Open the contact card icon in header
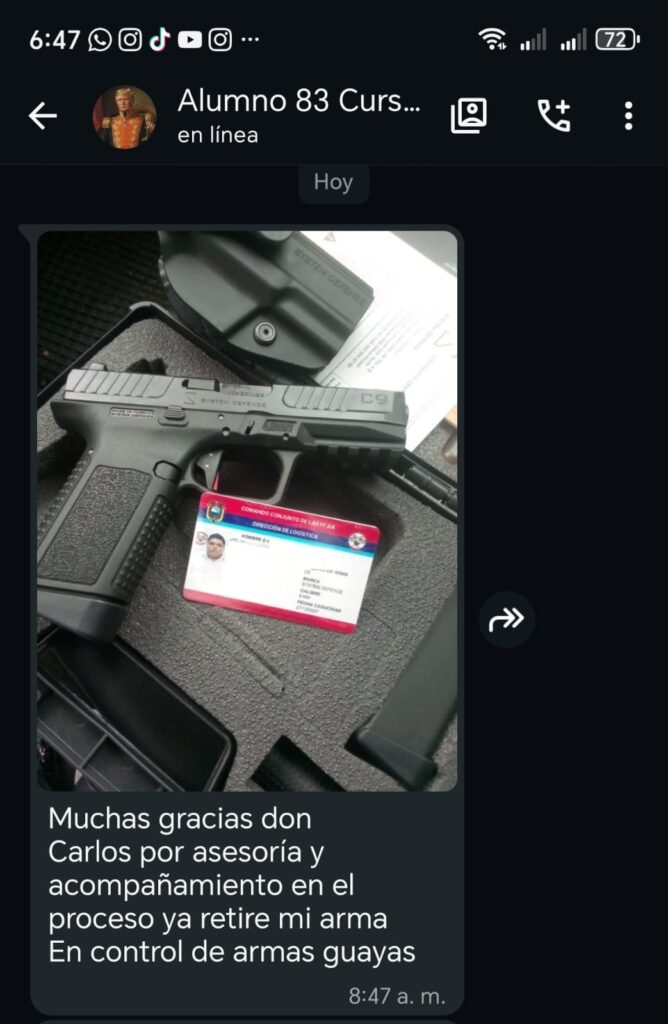668x1024 pixels. [468, 116]
